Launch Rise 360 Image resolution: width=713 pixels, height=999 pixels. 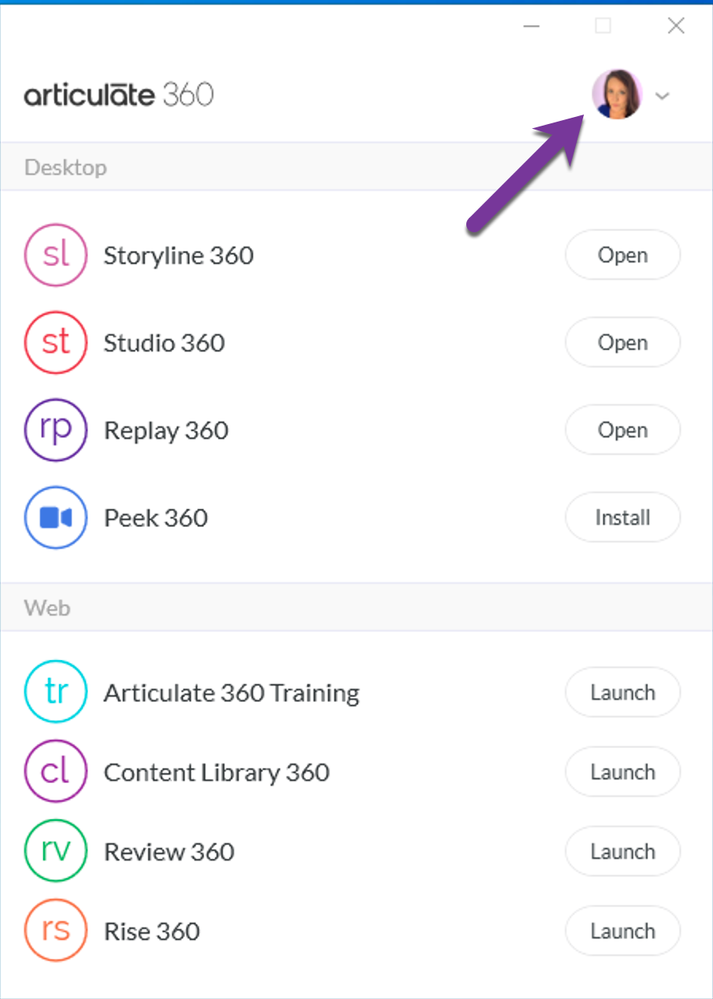click(x=622, y=931)
